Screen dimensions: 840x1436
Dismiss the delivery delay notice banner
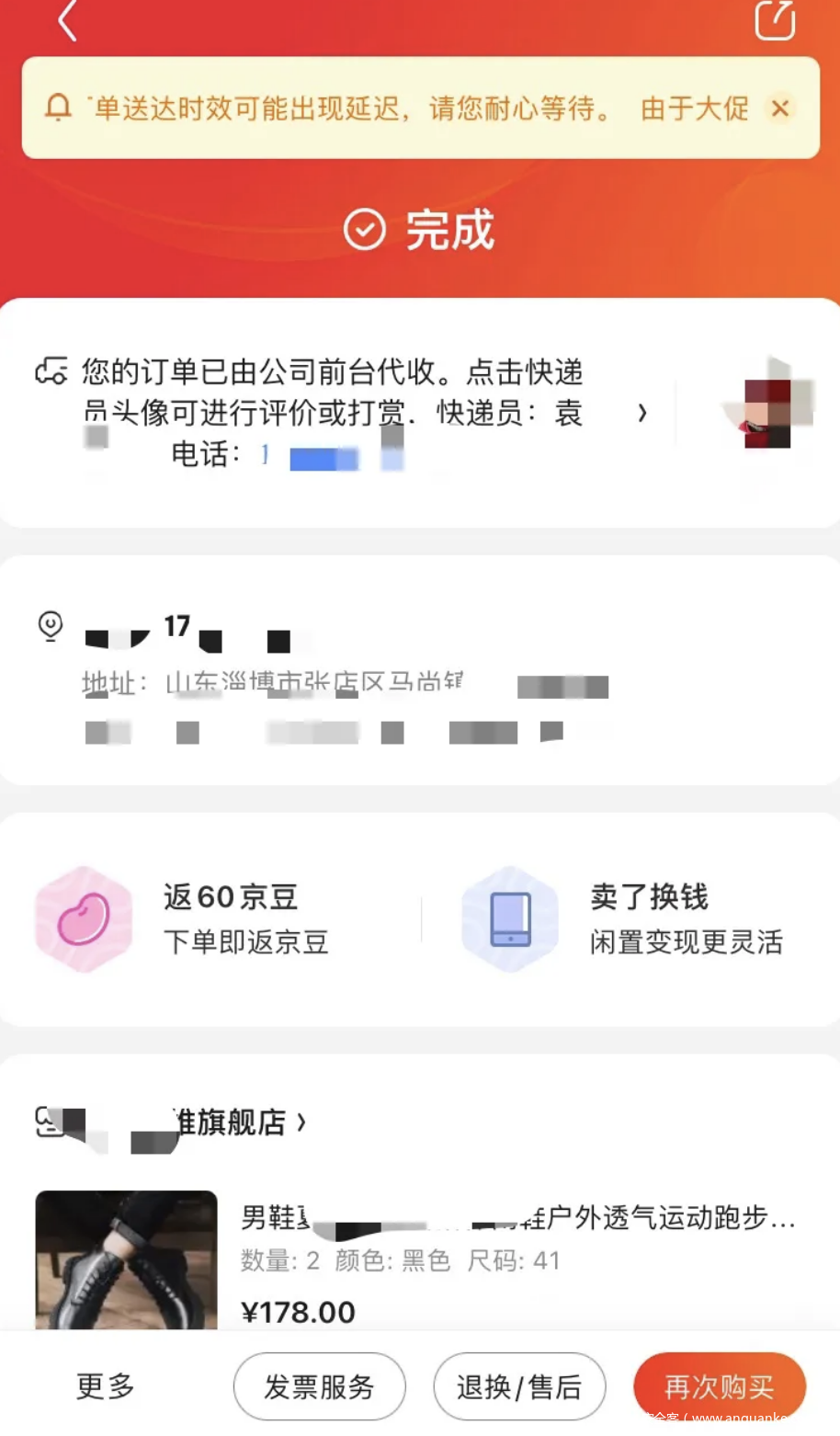780,108
